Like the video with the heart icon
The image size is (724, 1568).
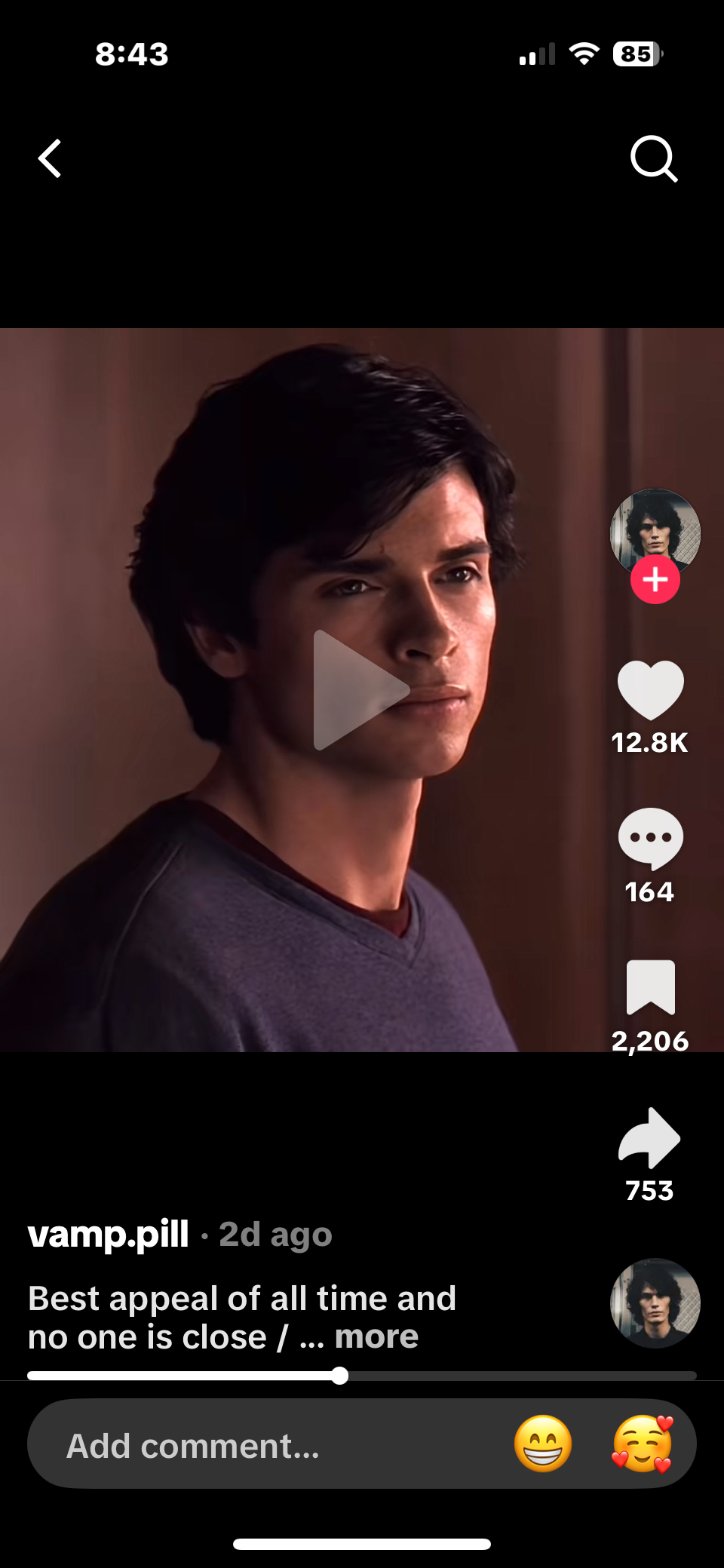point(650,690)
